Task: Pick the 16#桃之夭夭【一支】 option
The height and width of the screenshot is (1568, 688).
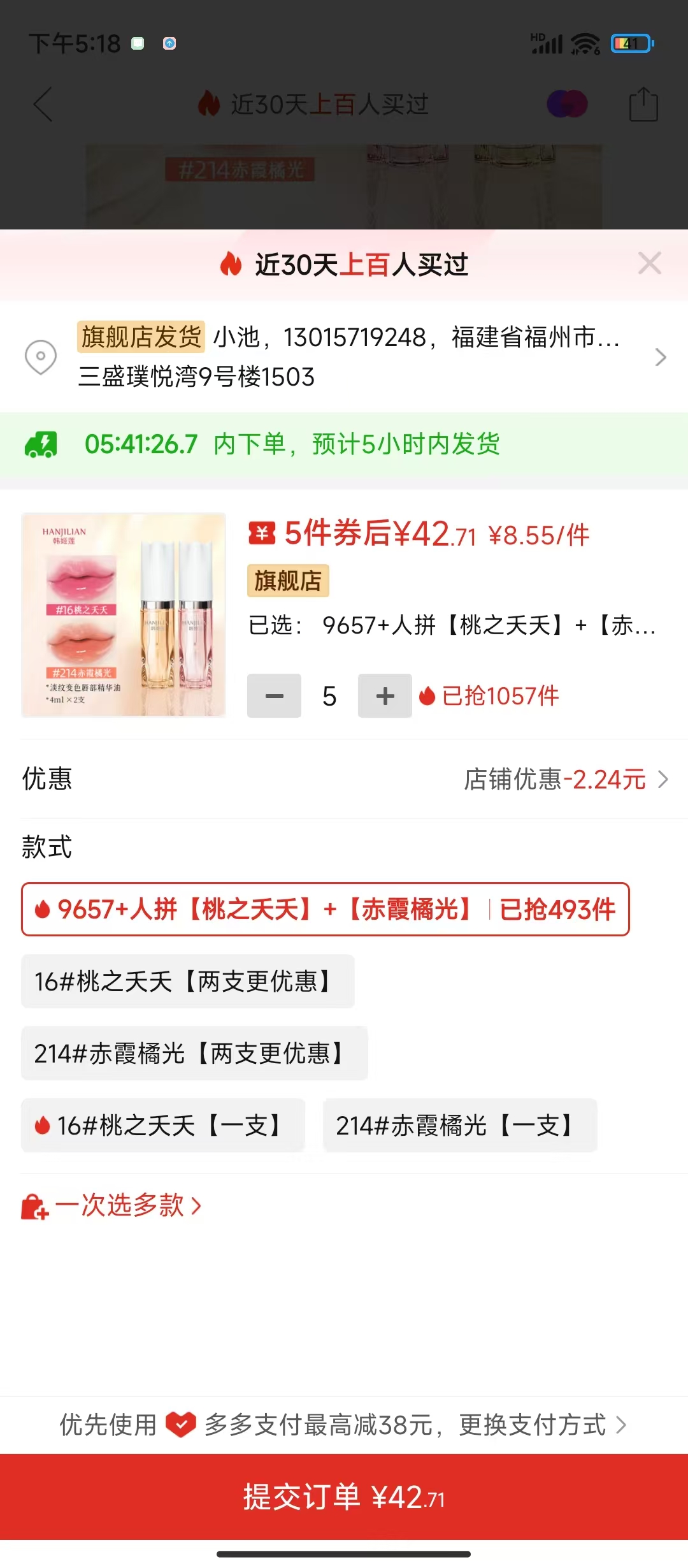Action: pyautogui.click(x=163, y=1126)
